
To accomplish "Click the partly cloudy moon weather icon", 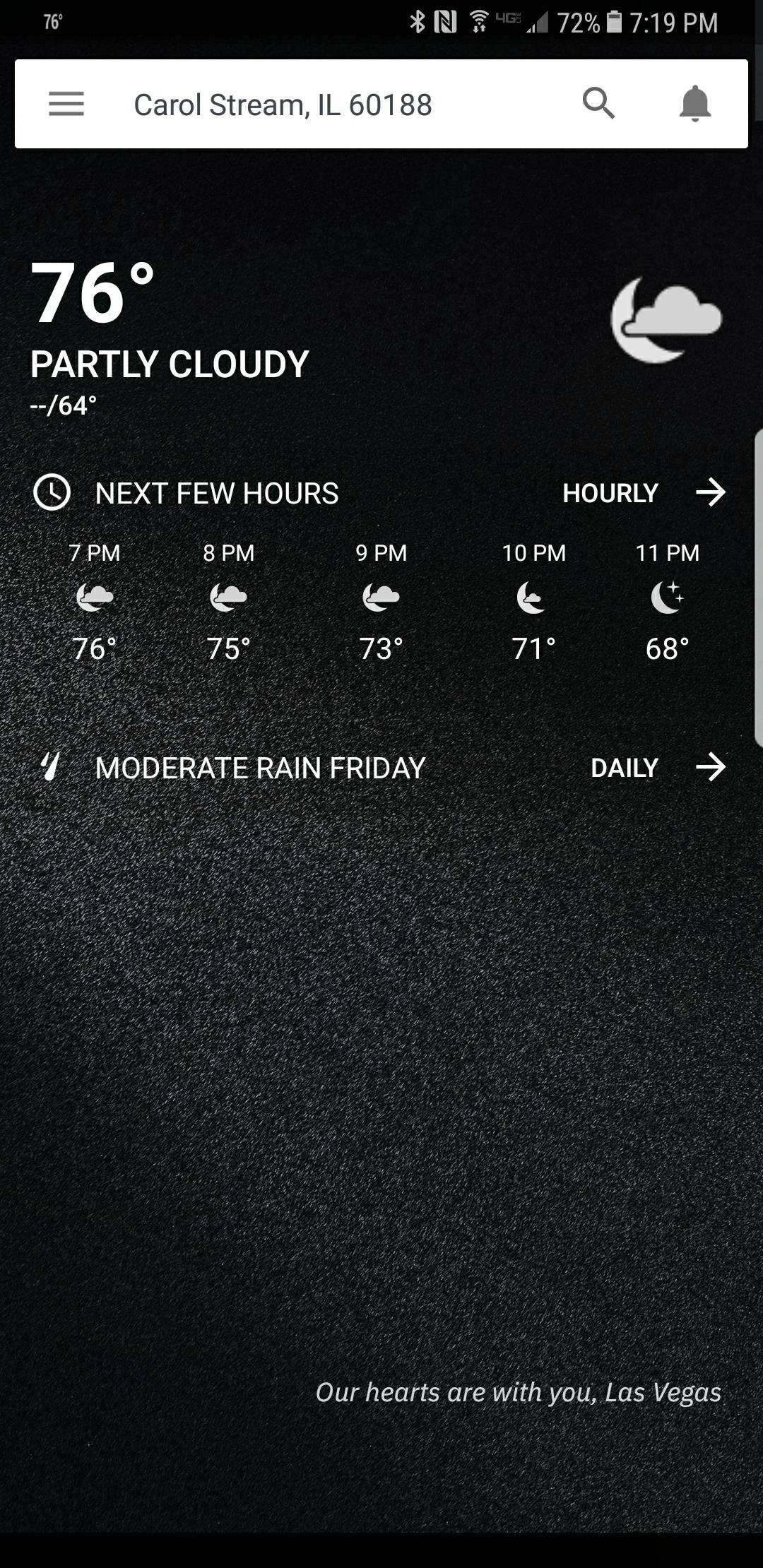I will click(x=666, y=319).
